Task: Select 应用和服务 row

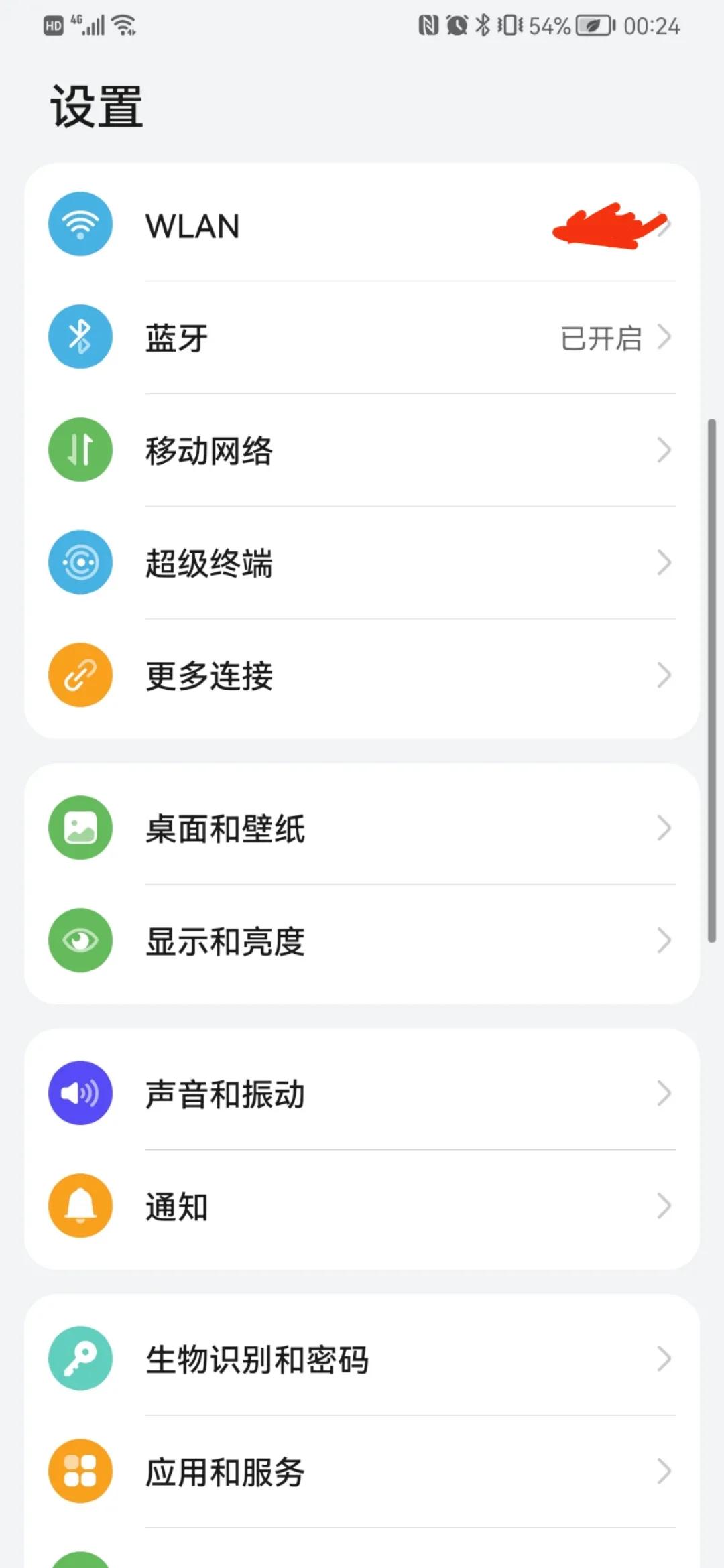Action: coord(362,1472)
